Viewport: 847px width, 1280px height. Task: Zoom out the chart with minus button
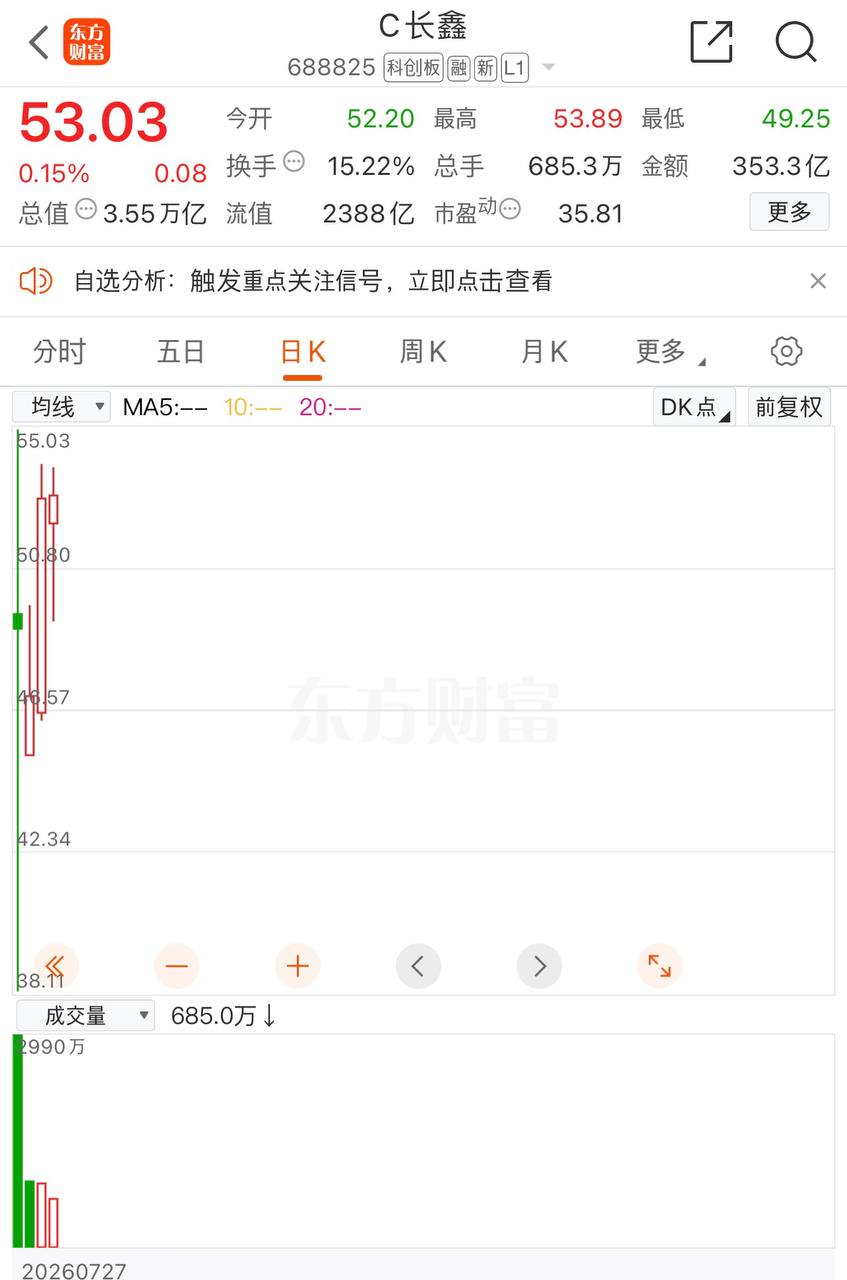click(177, 966)
